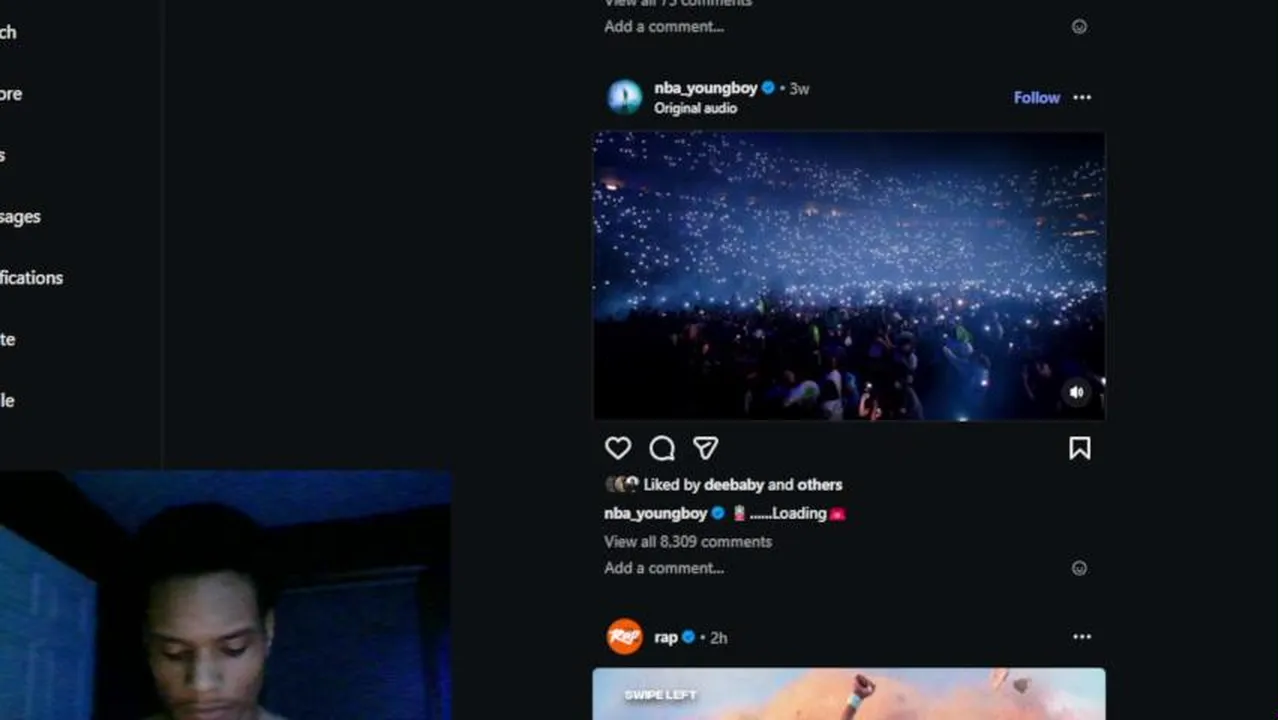Like the nba_youngboy post
Image resolution: width=1278 pixels, height=720 pixels.
pos(618,448)
